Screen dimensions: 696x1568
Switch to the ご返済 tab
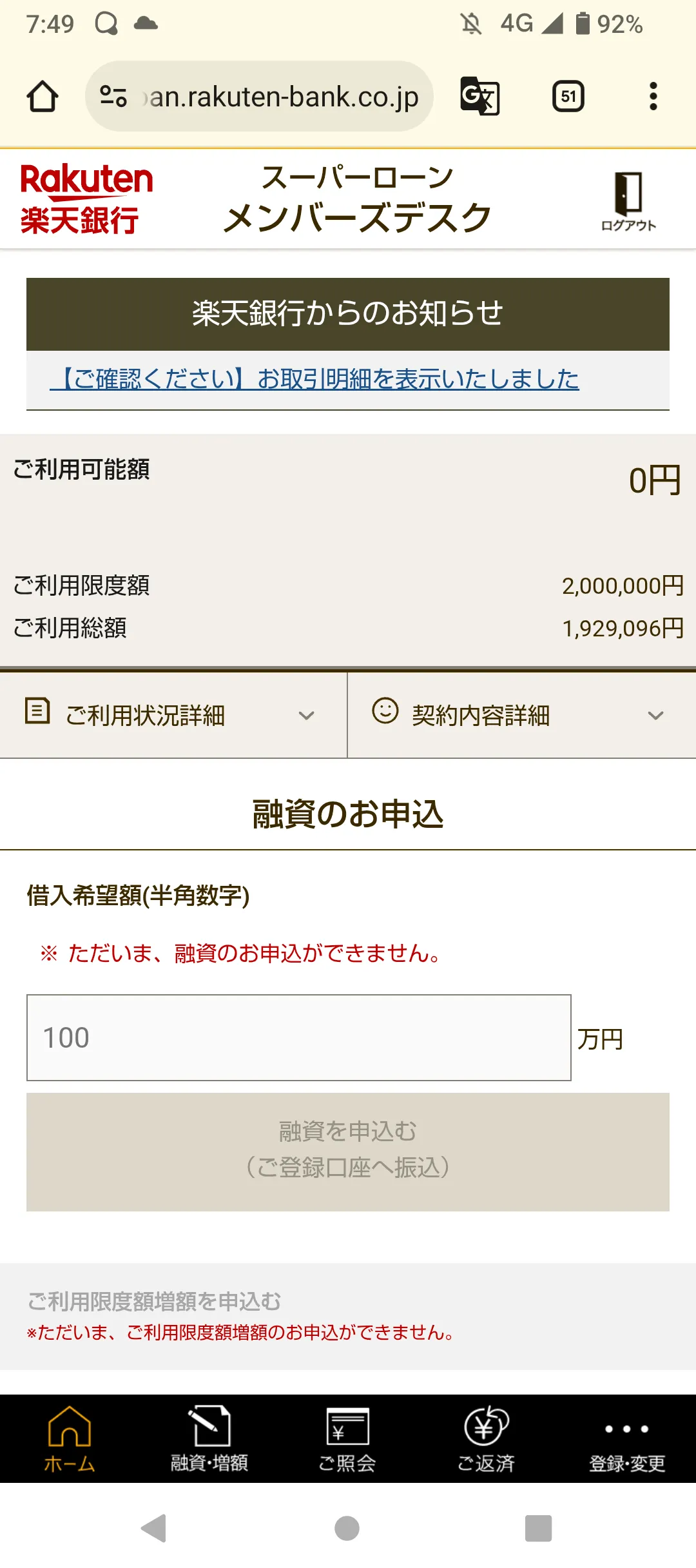[487, 1438]
